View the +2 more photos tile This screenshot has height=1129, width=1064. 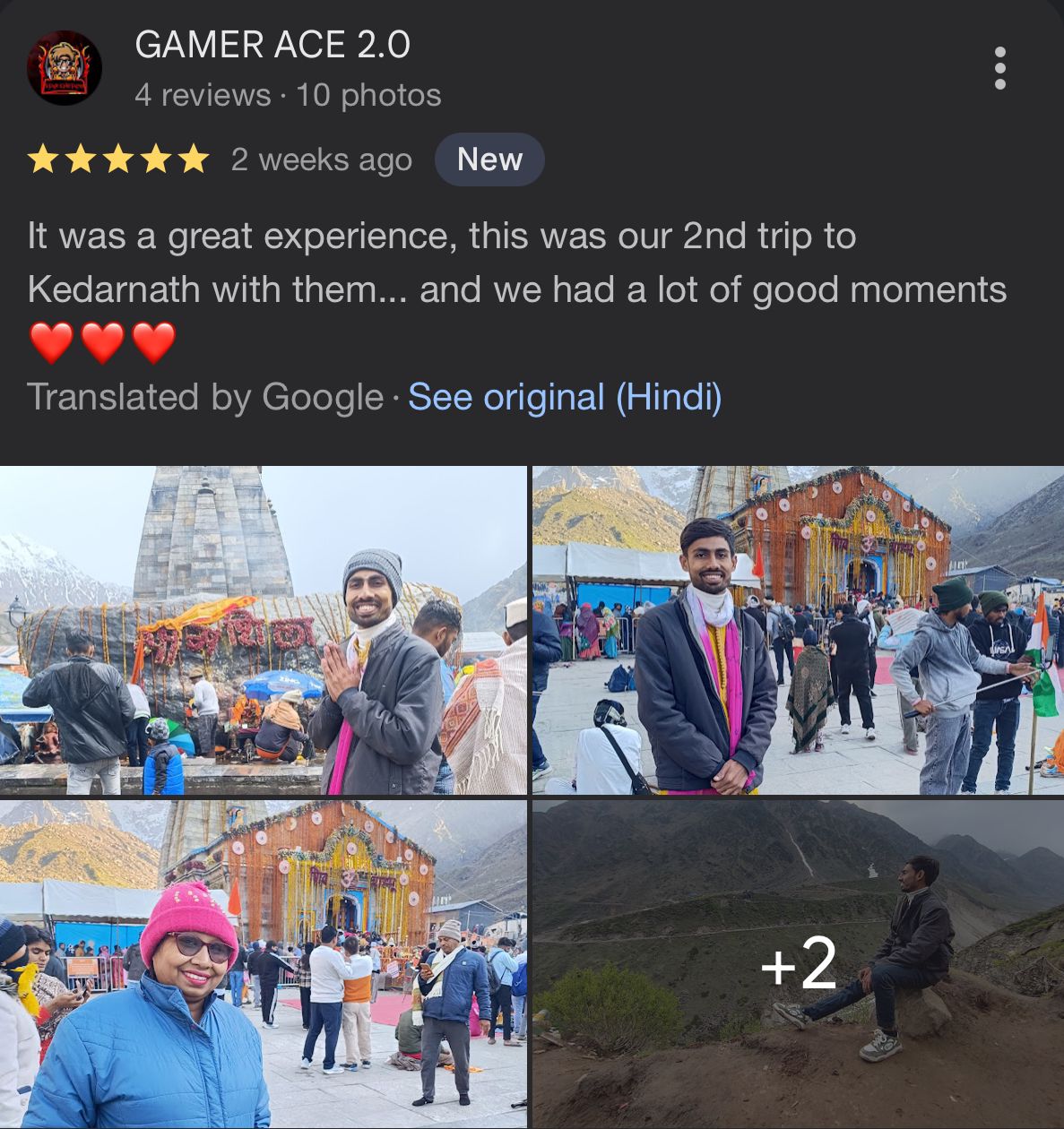coord(798,964)
